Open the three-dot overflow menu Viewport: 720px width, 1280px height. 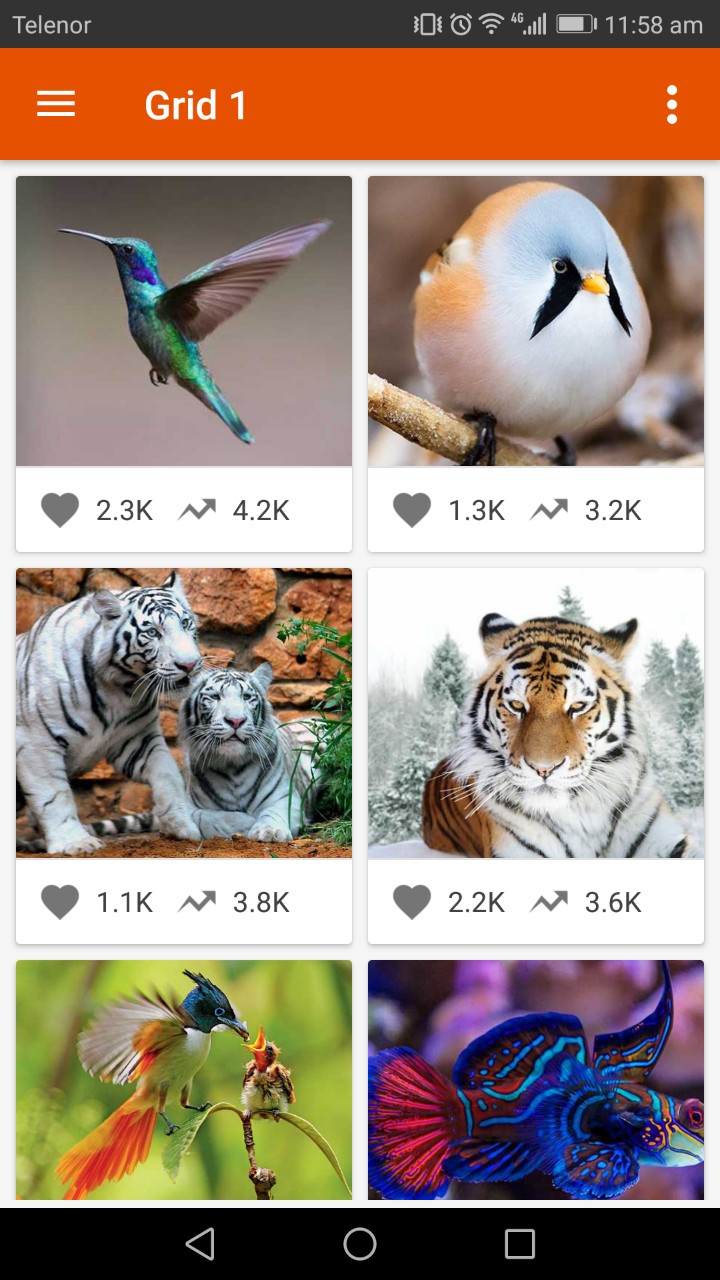click(x=671, y=104)
